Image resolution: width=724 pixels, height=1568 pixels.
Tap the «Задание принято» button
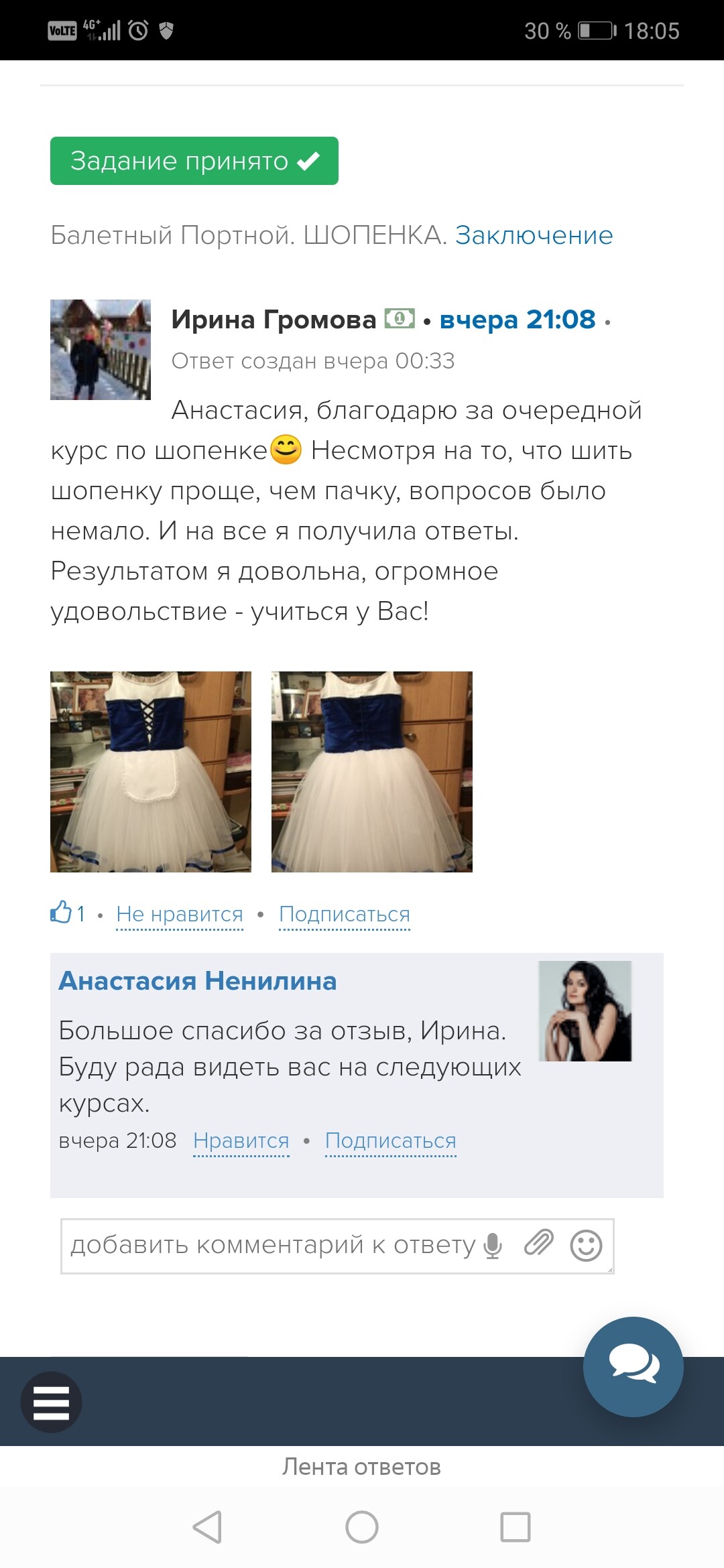coord(194,161)
